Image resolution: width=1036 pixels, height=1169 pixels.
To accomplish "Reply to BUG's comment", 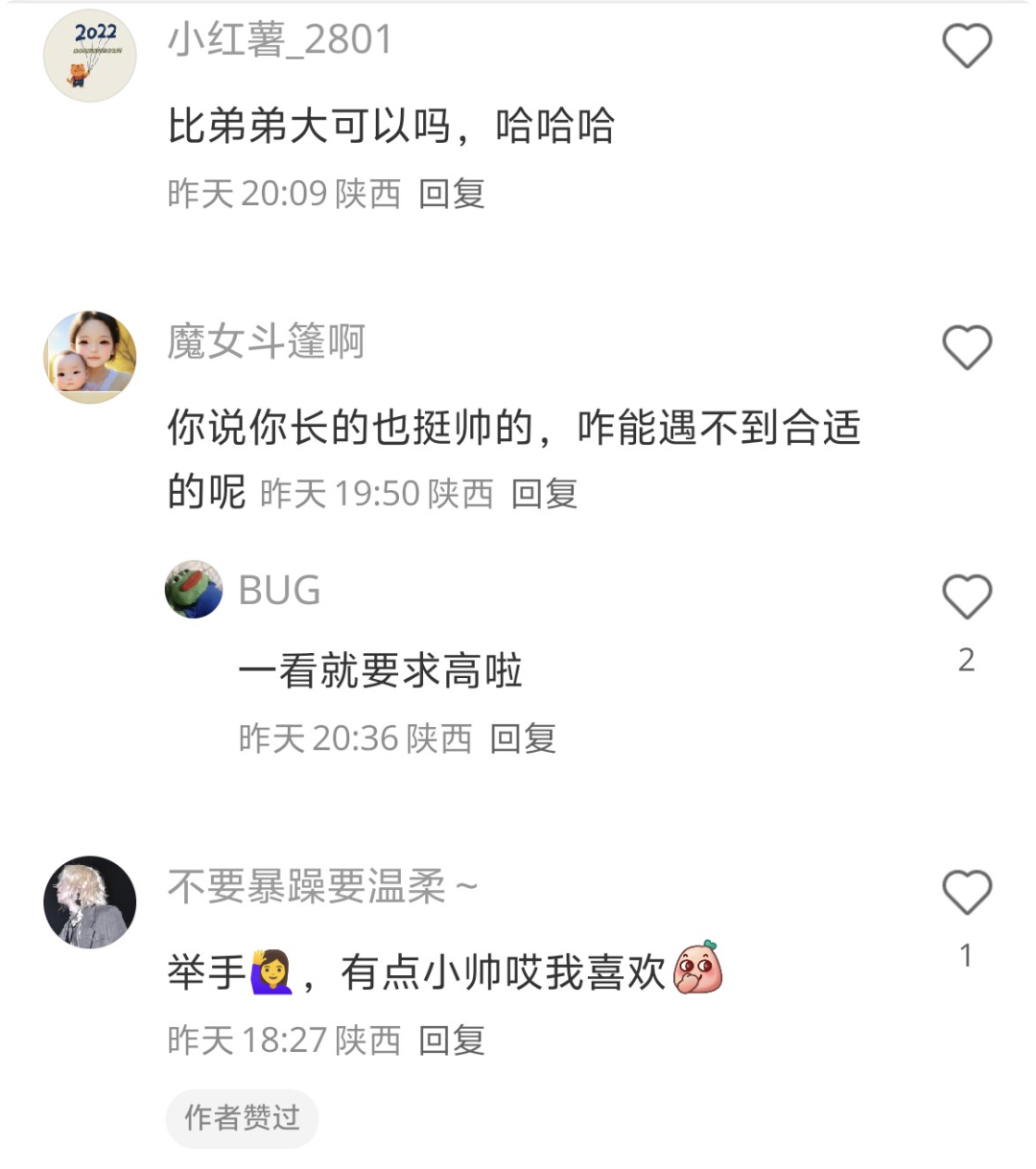I will click(523, 738).
